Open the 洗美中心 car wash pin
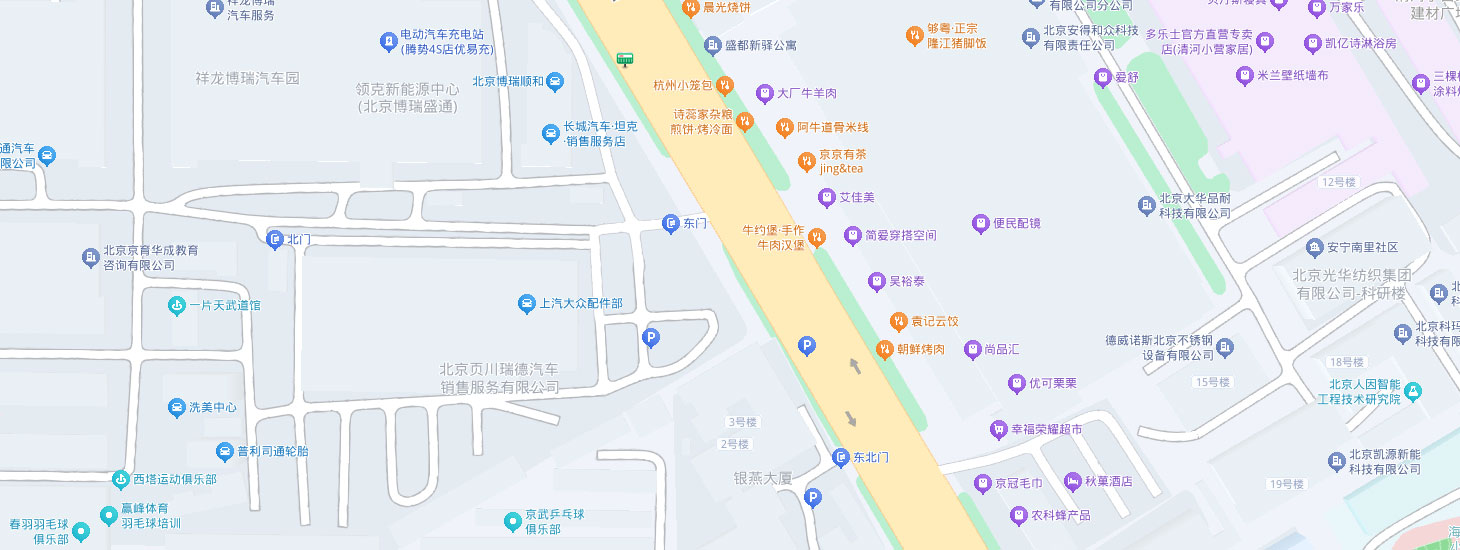This screenshot has height=550, width=1460. (x=176, y=408)
